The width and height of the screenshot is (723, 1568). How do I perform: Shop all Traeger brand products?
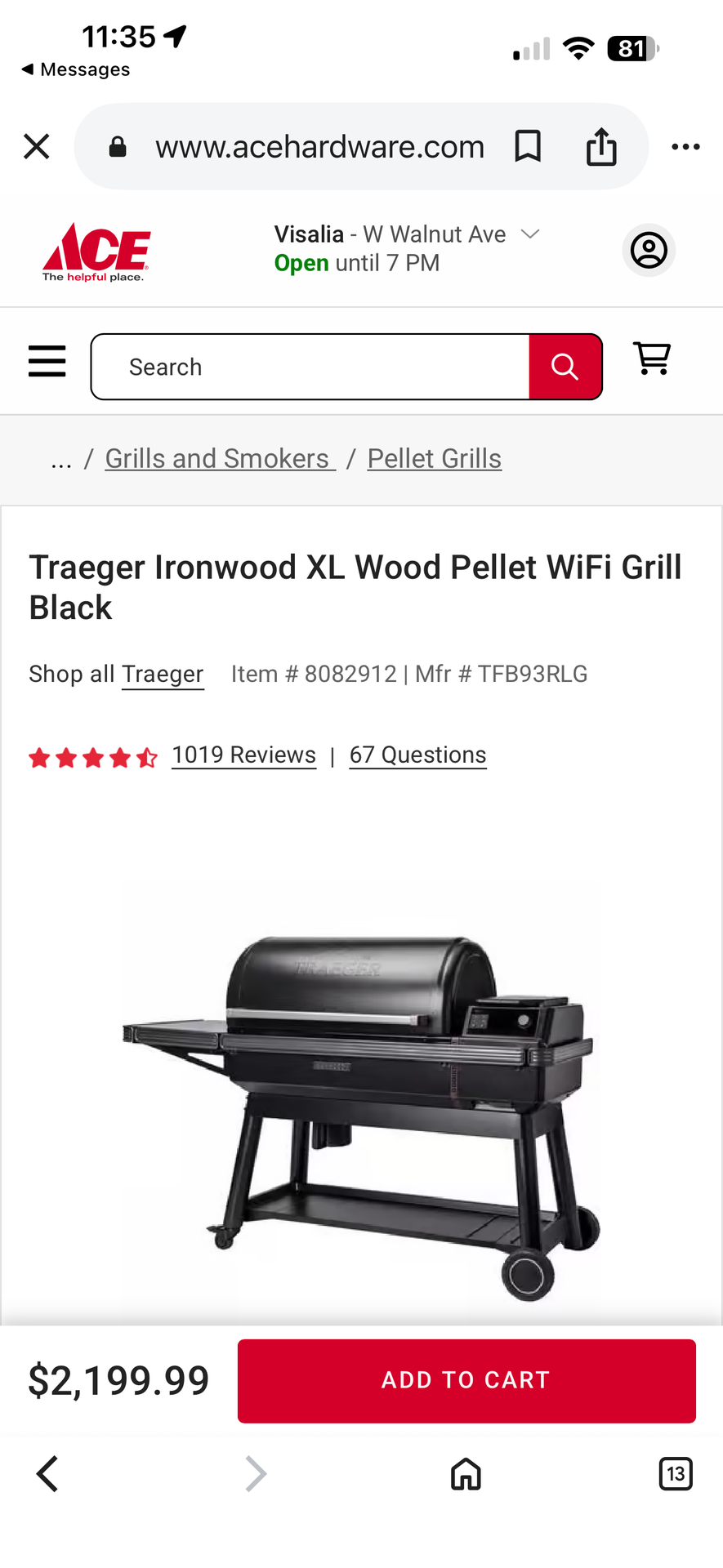pos(163,675)
